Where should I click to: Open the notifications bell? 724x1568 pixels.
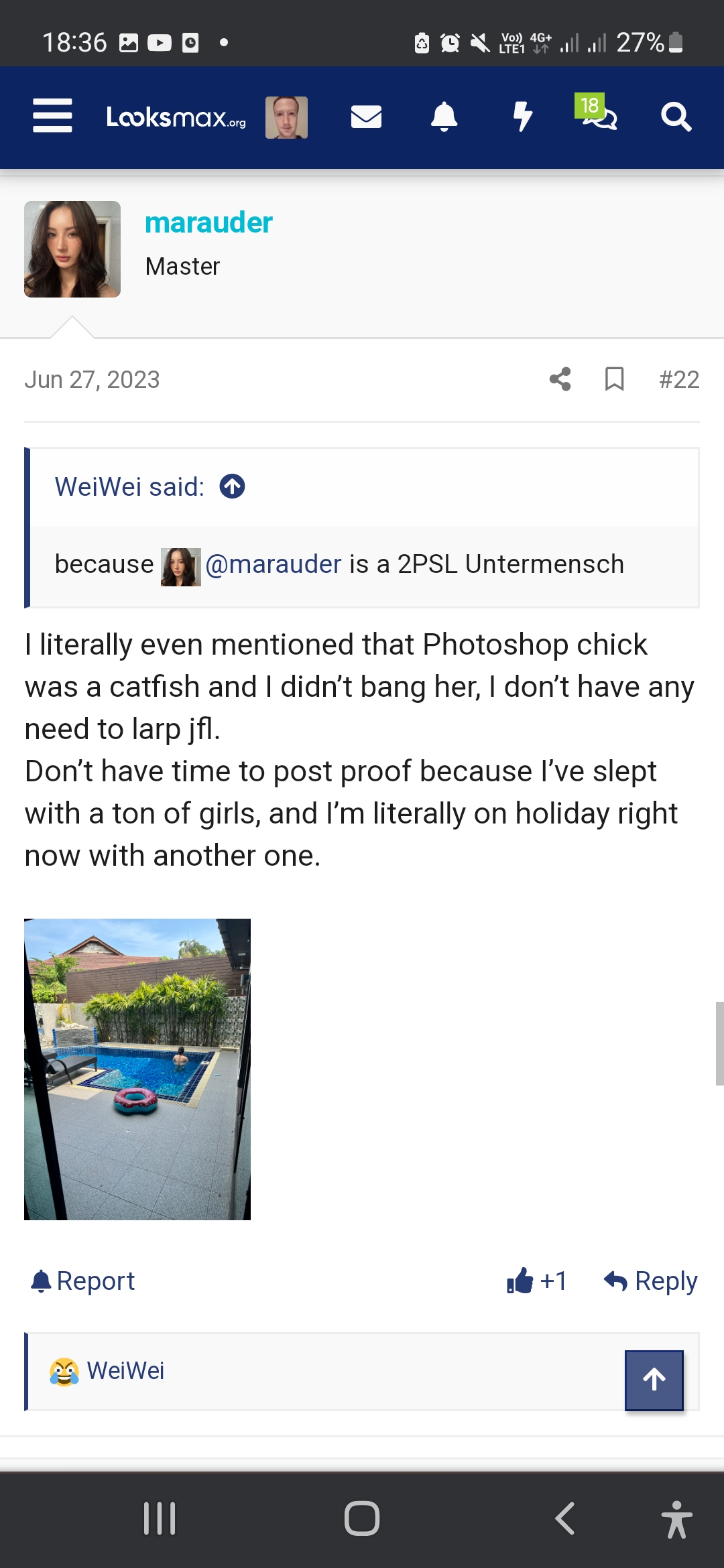coord(444,117)
